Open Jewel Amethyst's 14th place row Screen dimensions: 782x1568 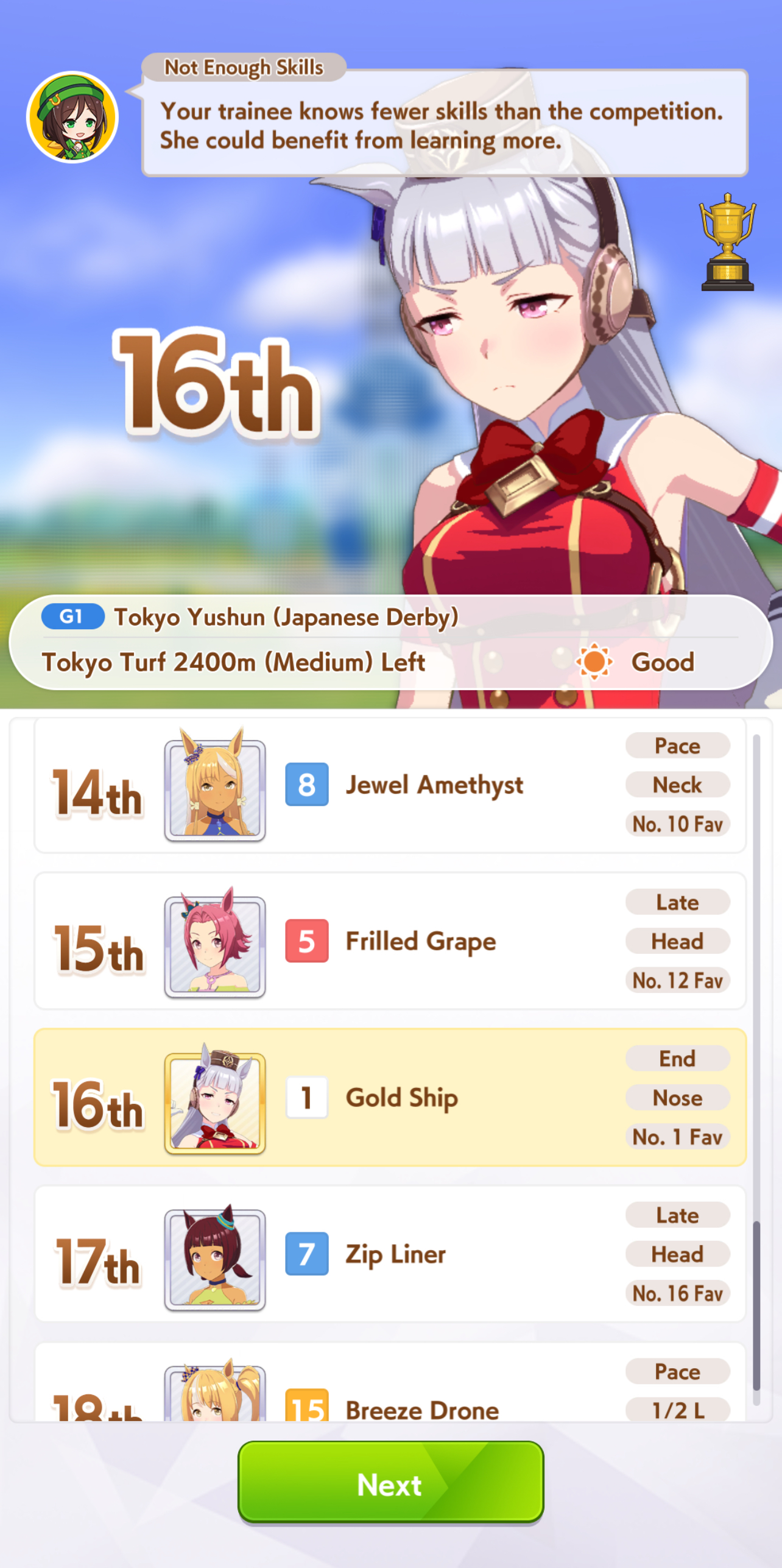click(390, 785)
